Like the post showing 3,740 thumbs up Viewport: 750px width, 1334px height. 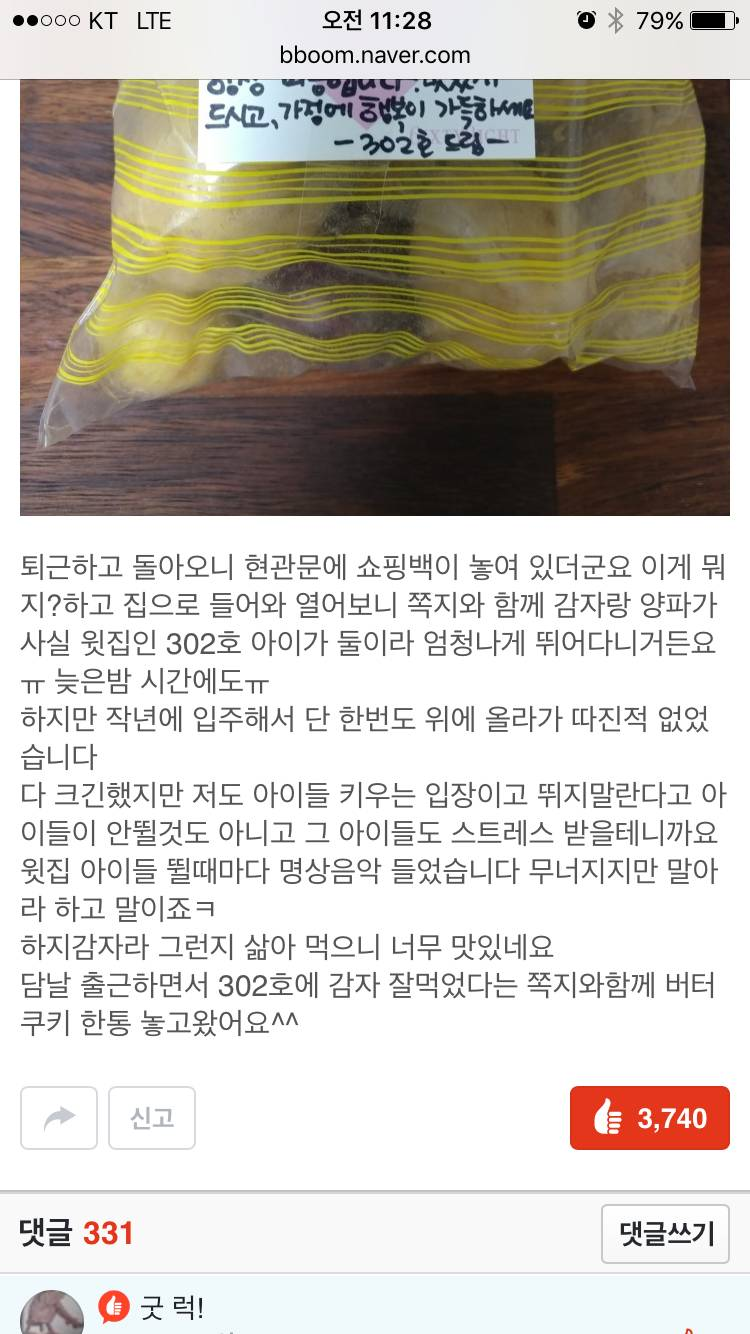pyautogui.click(x=649, y=1118)
